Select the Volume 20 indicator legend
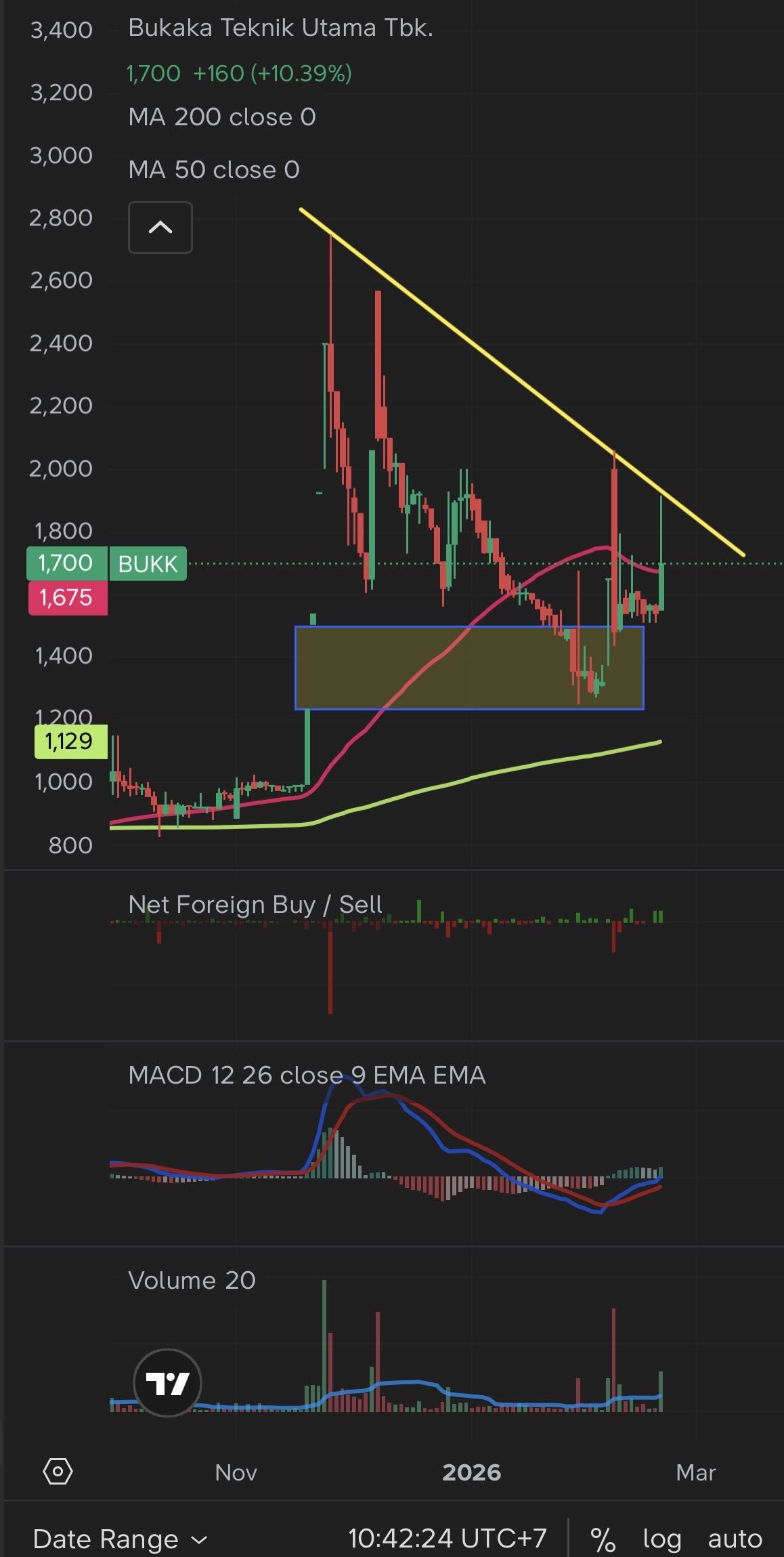Screen dimensions: 784x1557 pyautogui.click(x=192, y=1280)
